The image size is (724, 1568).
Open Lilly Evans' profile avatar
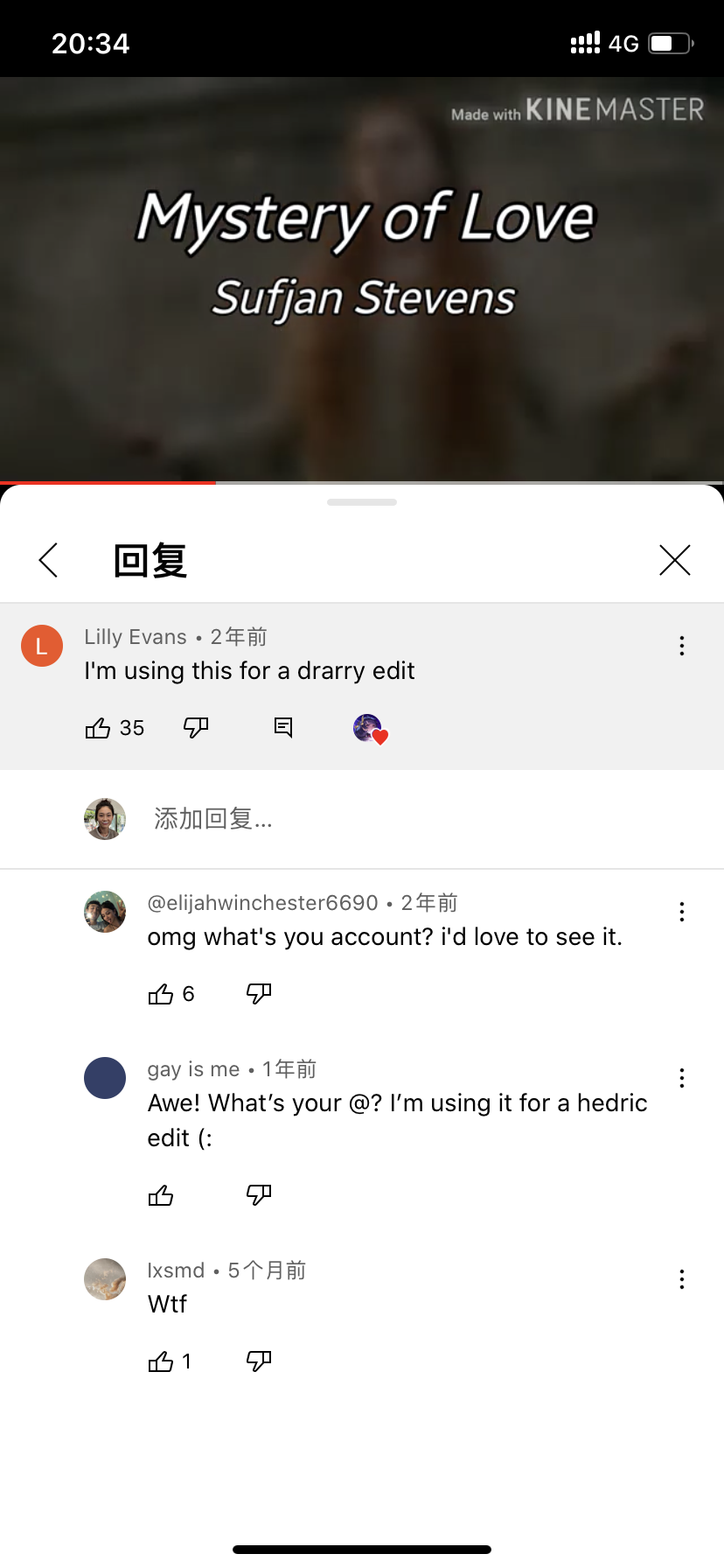[42, 646]
